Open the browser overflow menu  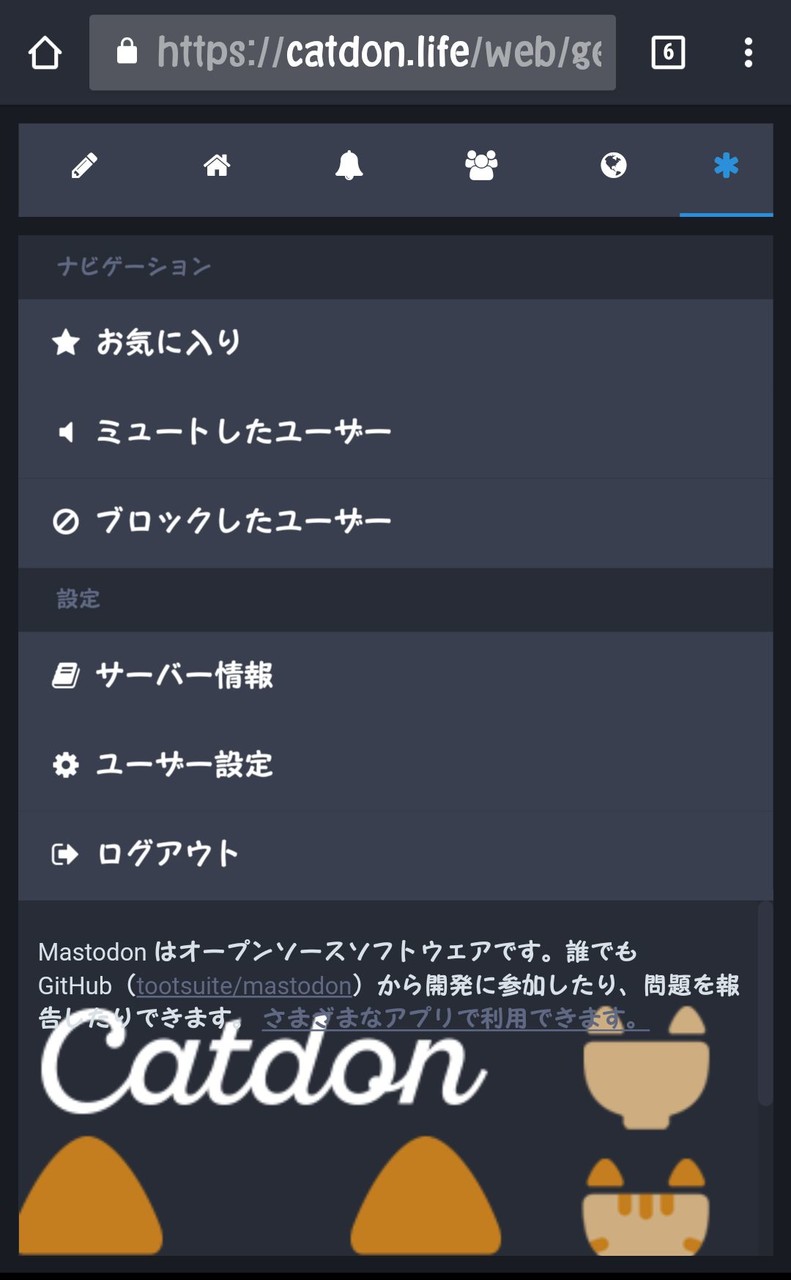pos(748,52)
